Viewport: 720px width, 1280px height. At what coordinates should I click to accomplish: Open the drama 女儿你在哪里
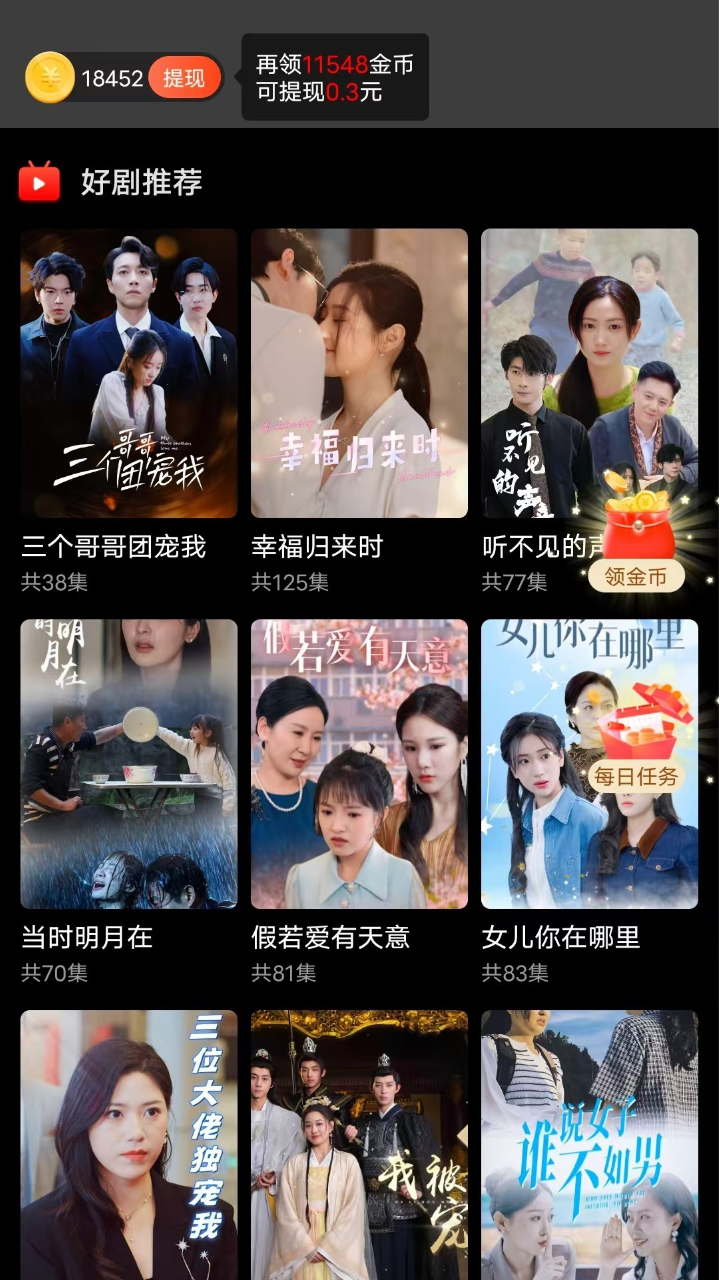[x=590, y=764]
